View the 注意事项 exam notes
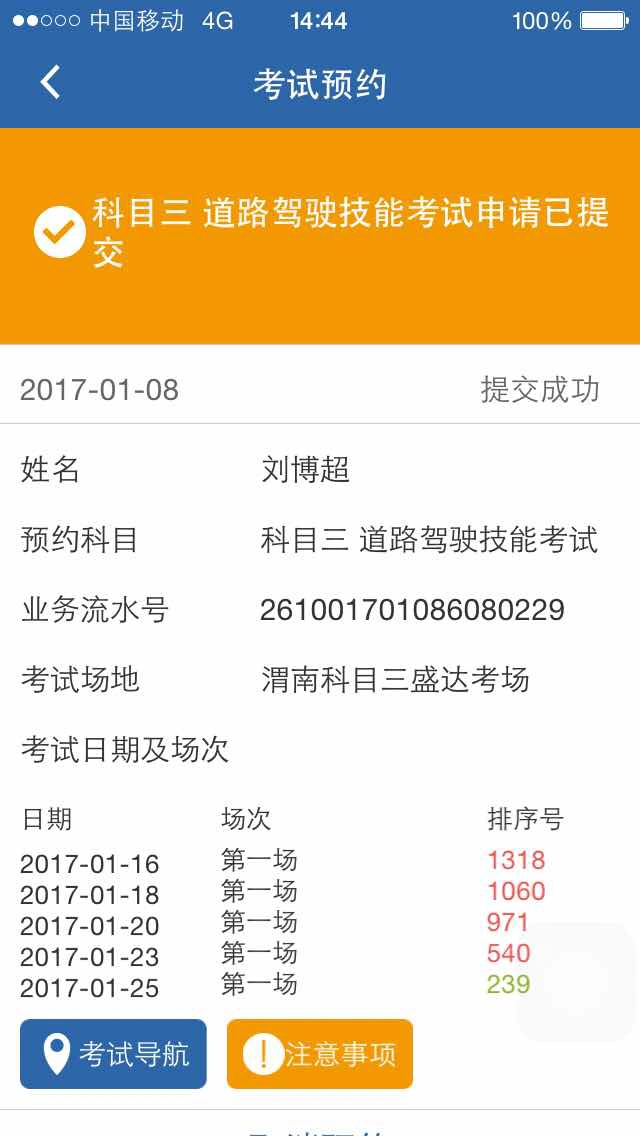The image size is (640, 1136). click(x=320, y=1053)
